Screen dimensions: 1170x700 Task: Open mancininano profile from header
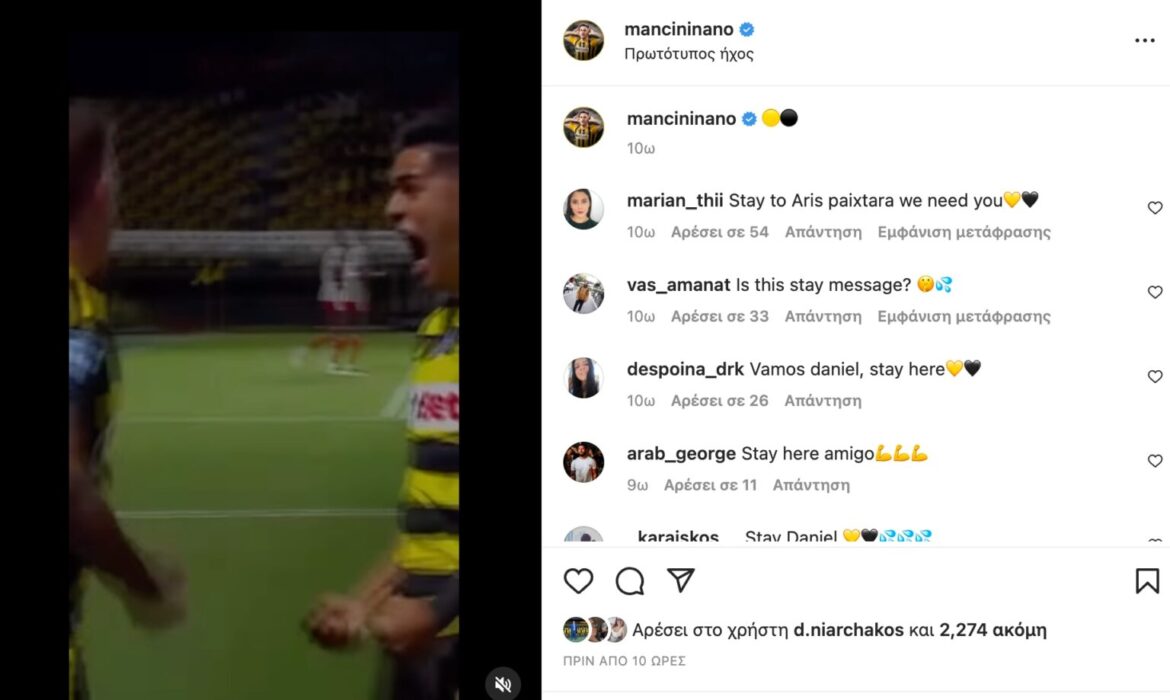click(x=678, y=30)
